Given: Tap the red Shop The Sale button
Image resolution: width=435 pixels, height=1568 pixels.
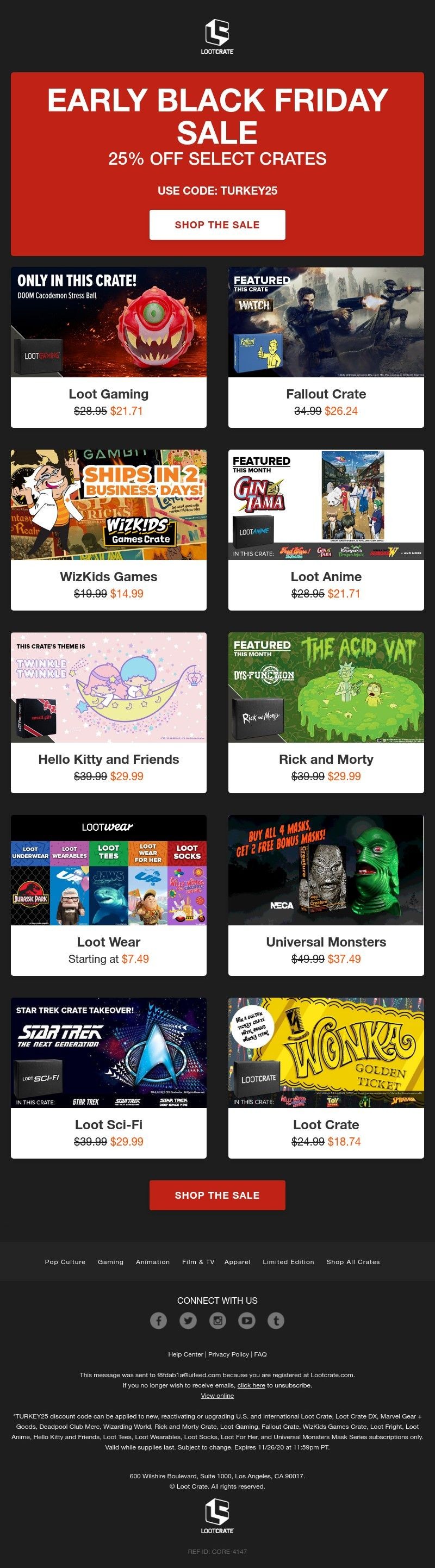Looking at the screenshot, I should (x=217, y=1195).
